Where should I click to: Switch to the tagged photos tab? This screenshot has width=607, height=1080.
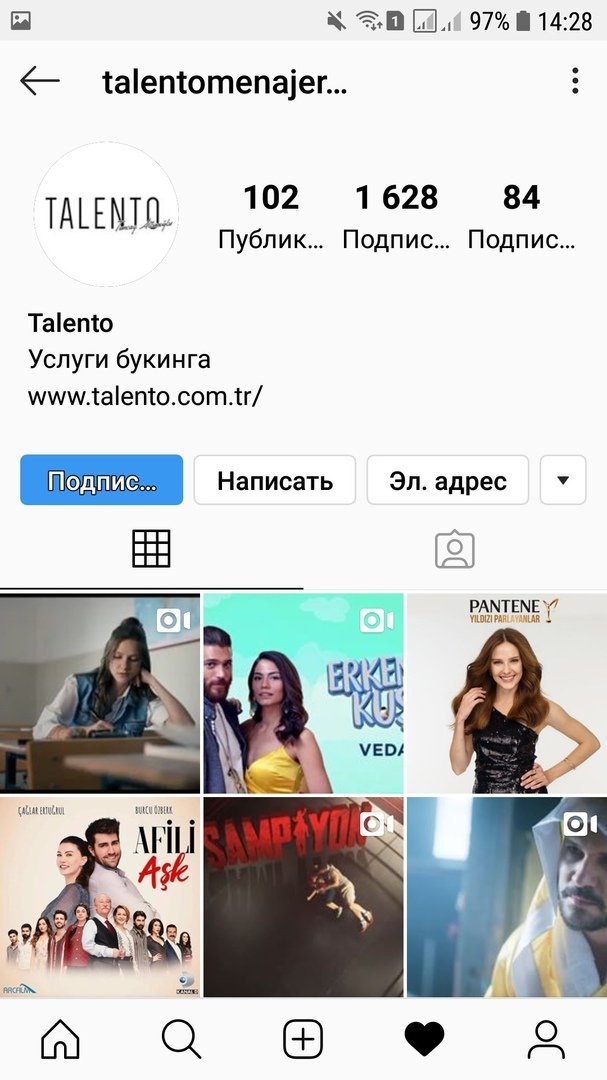coord(454,548)
